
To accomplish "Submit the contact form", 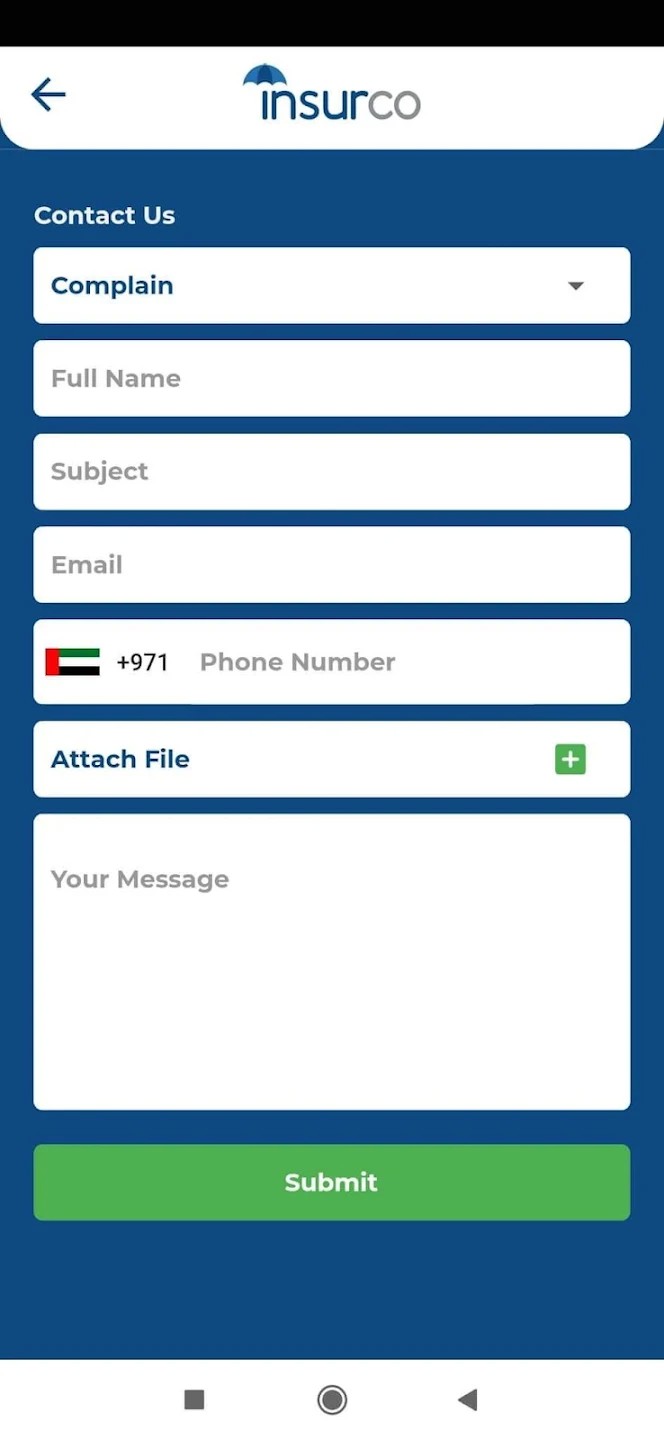I will 332,1182.
